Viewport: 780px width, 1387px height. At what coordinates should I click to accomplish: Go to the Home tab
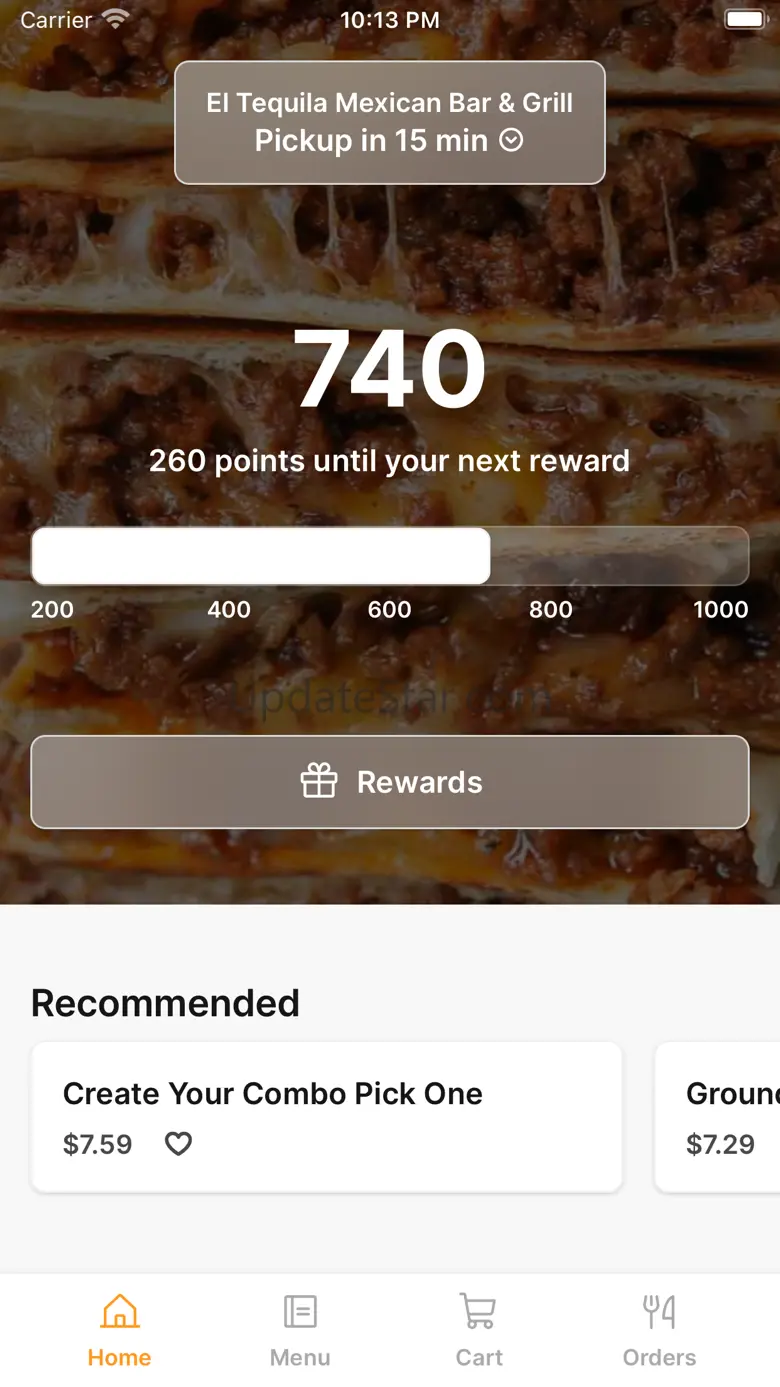pos(119,1330)
